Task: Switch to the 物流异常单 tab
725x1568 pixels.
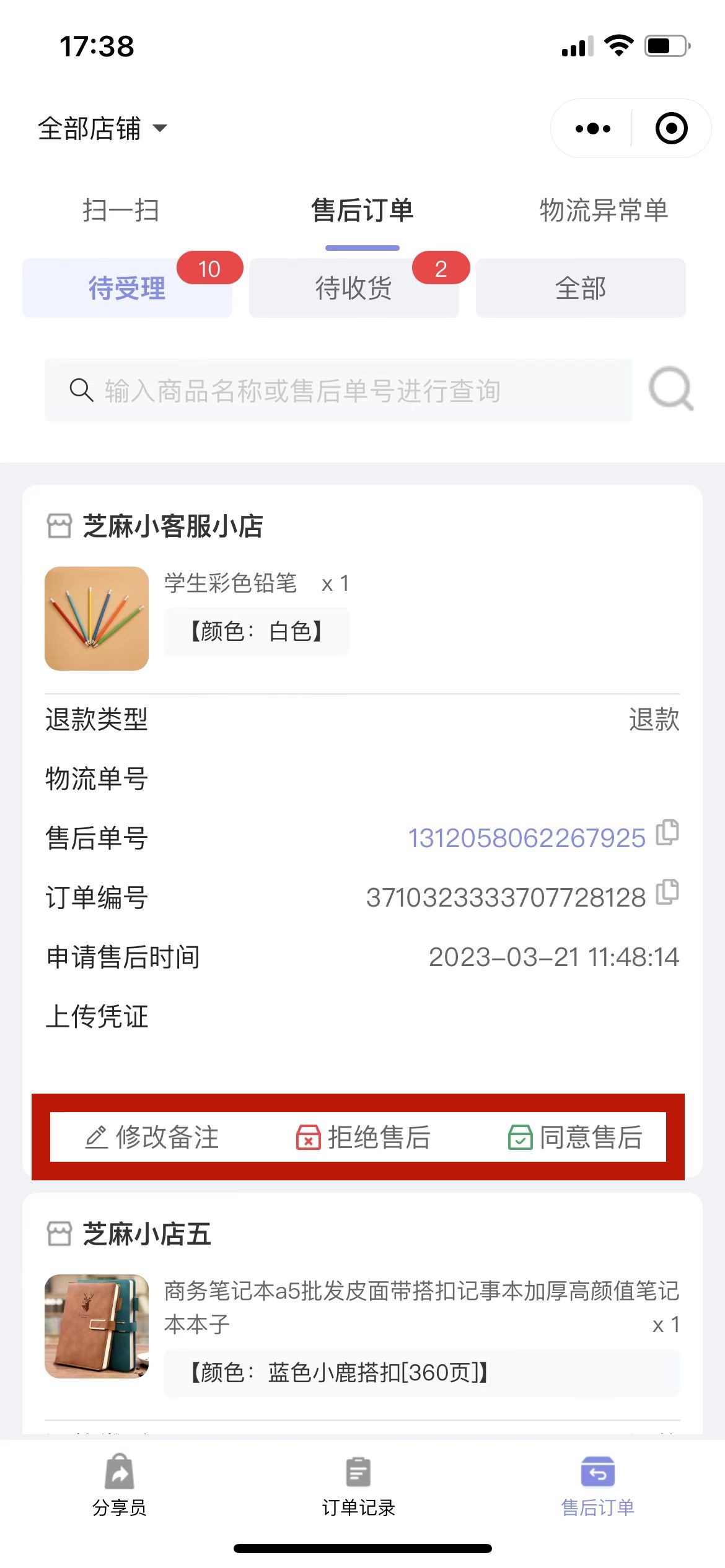Action: 604,211
